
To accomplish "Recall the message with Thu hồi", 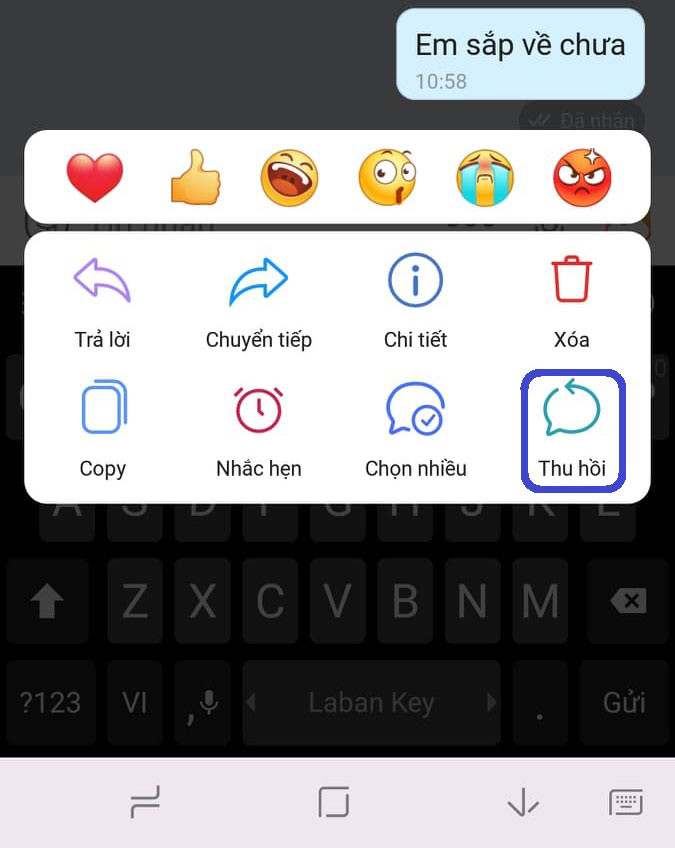I will pos(572,428).
